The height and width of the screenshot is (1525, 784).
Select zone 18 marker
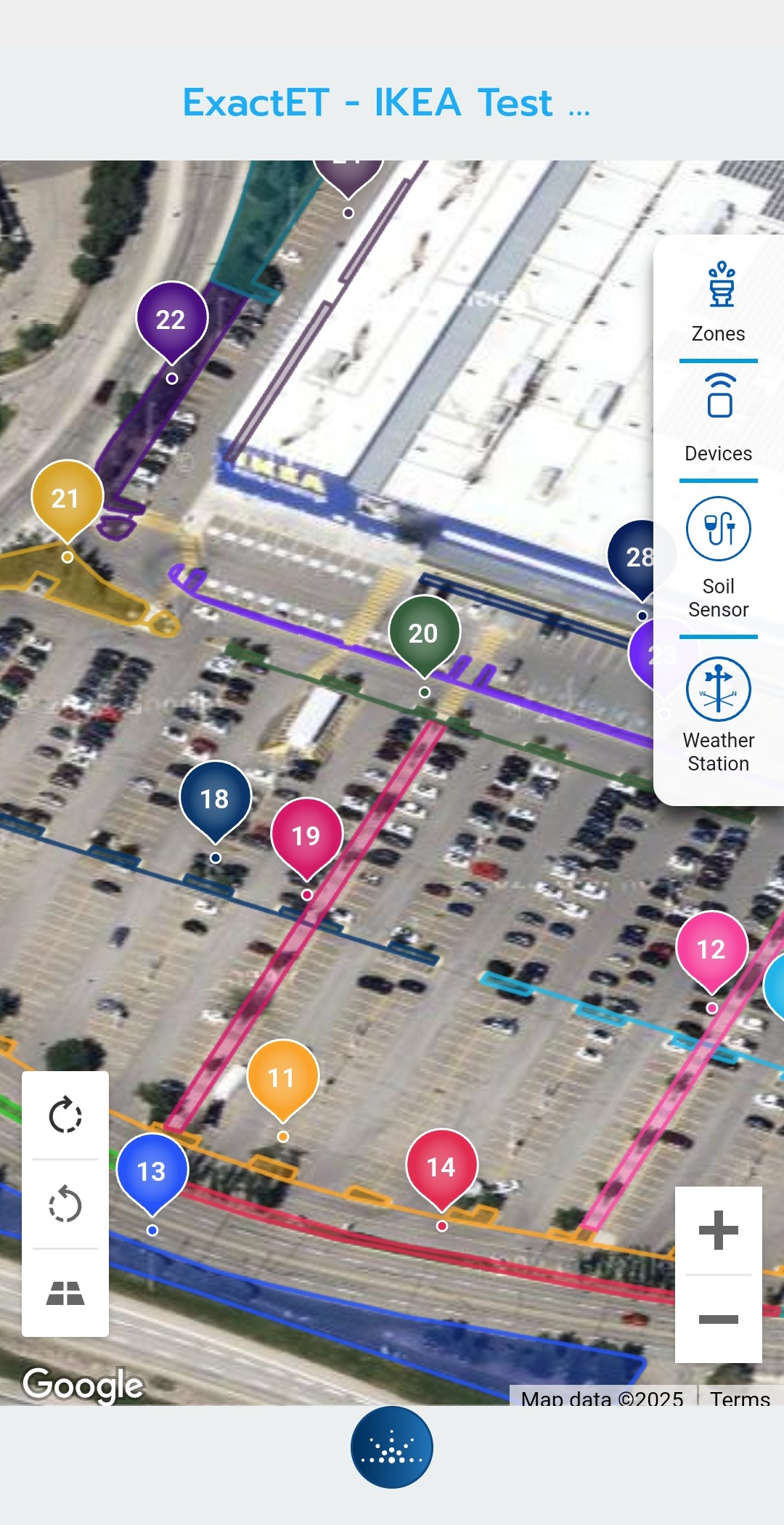click(x=215, y=799)
